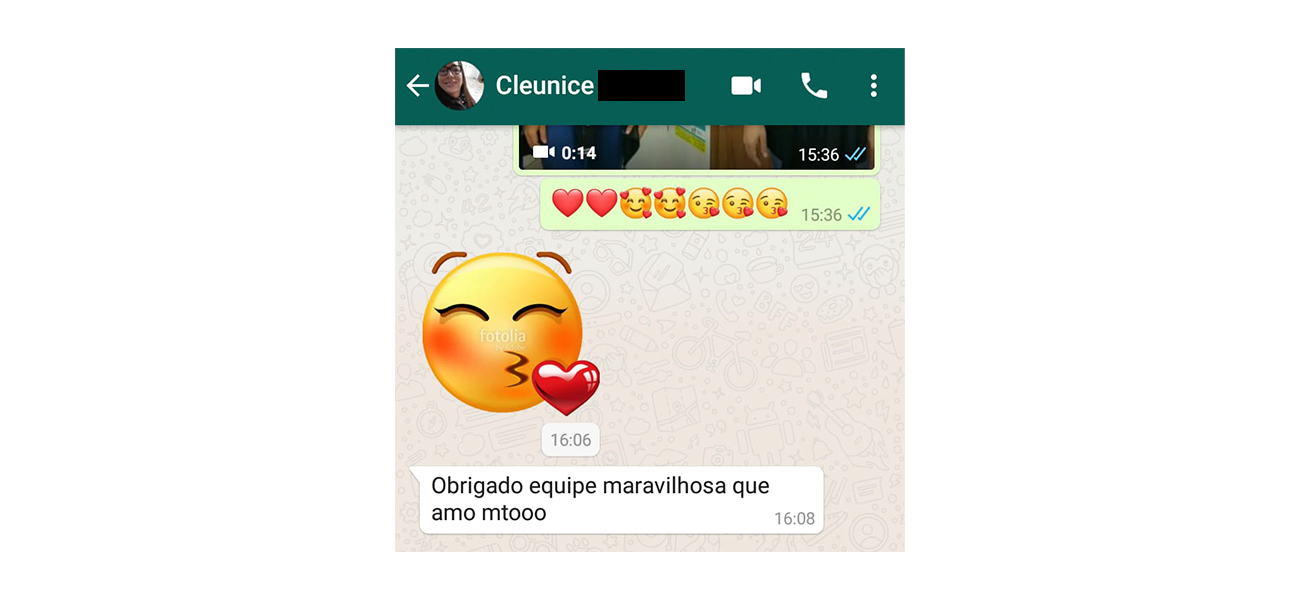Open the kissing emoji sticker
The height and width of the screenshot is (600, 1300).
click(x=508, y=334)
